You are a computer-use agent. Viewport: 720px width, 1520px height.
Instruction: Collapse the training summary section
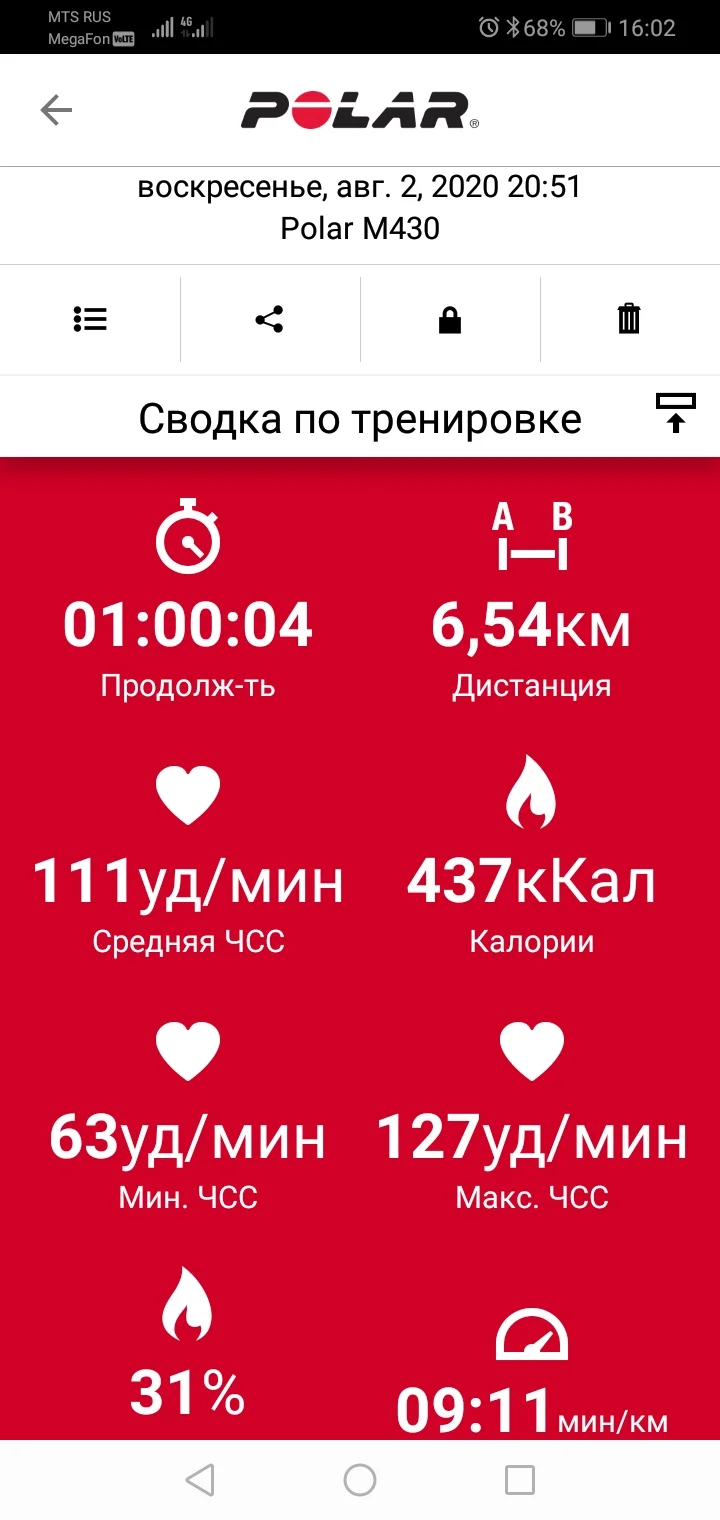click(x=676, y=413)
